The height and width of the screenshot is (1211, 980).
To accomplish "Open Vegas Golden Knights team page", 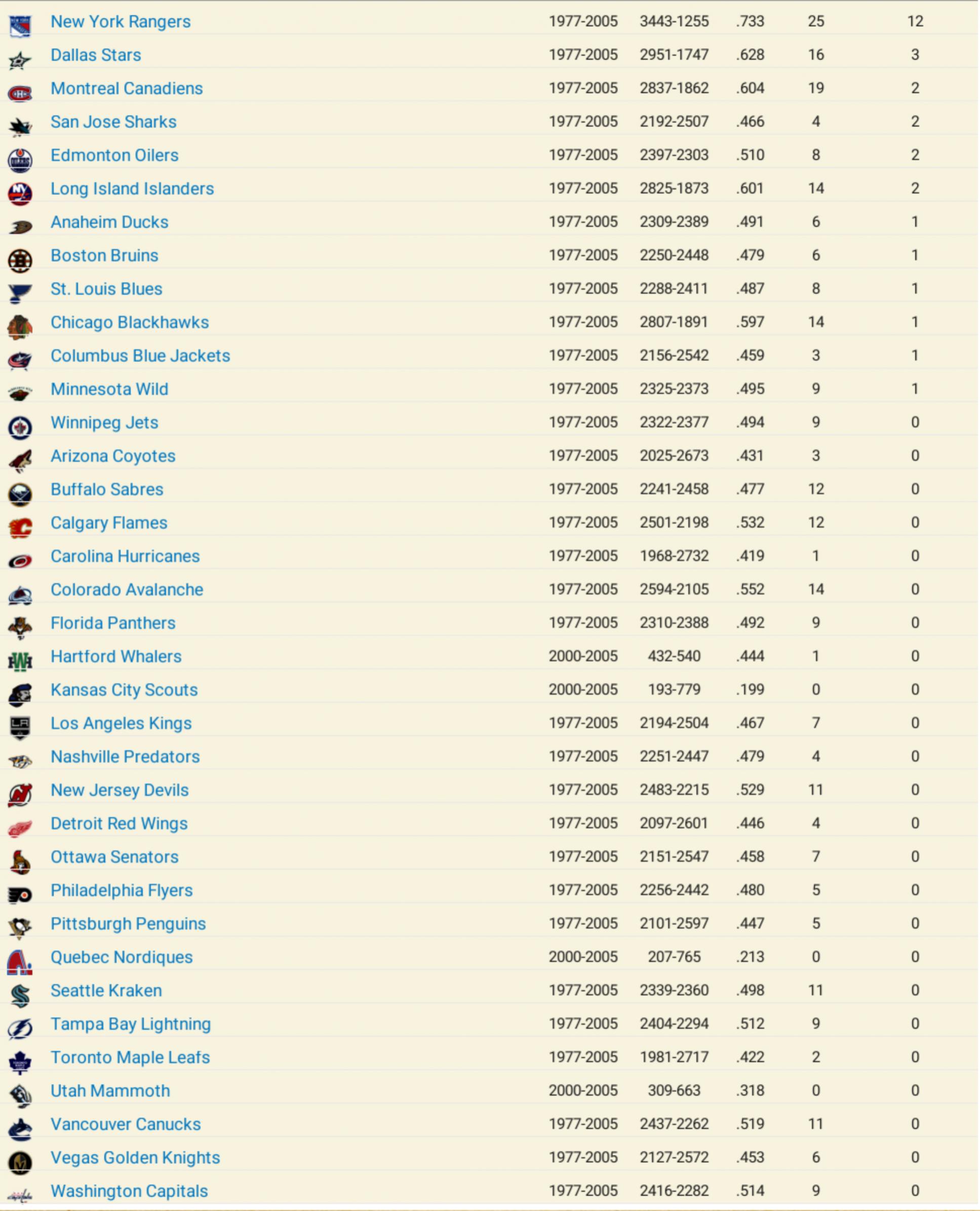I will [x=135, y=1157].
